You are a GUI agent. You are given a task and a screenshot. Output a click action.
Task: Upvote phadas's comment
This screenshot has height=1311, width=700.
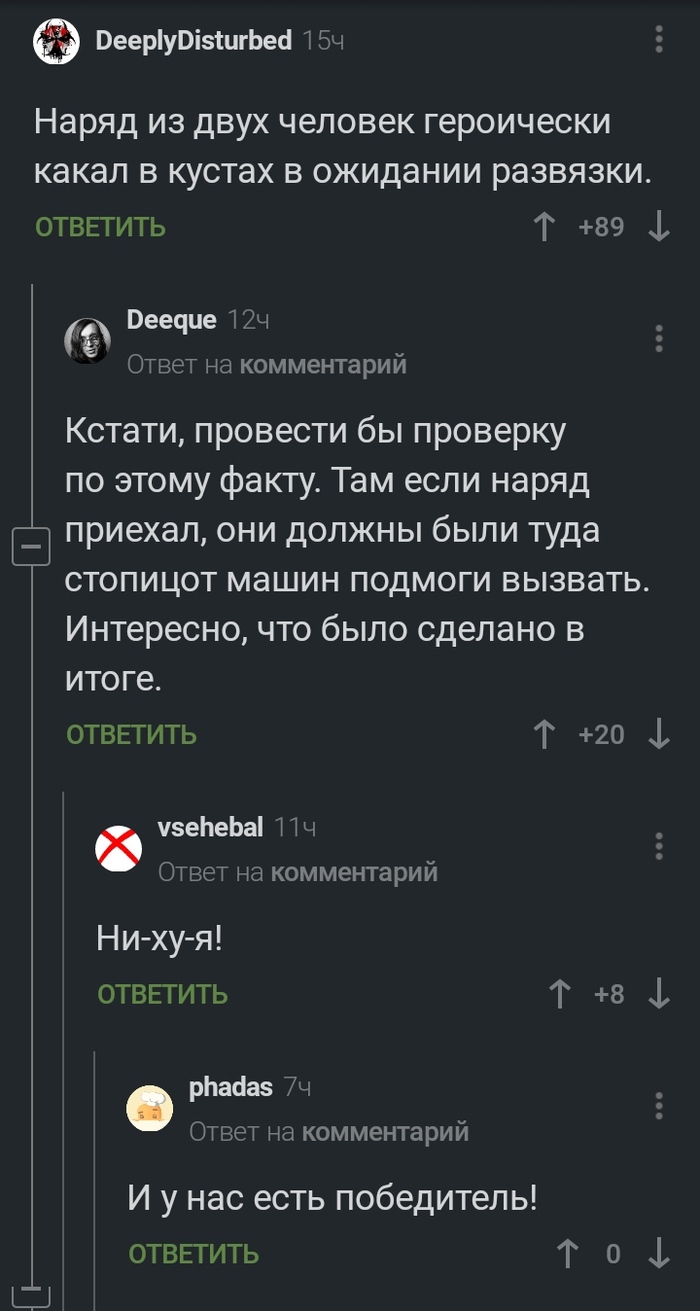coord(568,1254)
